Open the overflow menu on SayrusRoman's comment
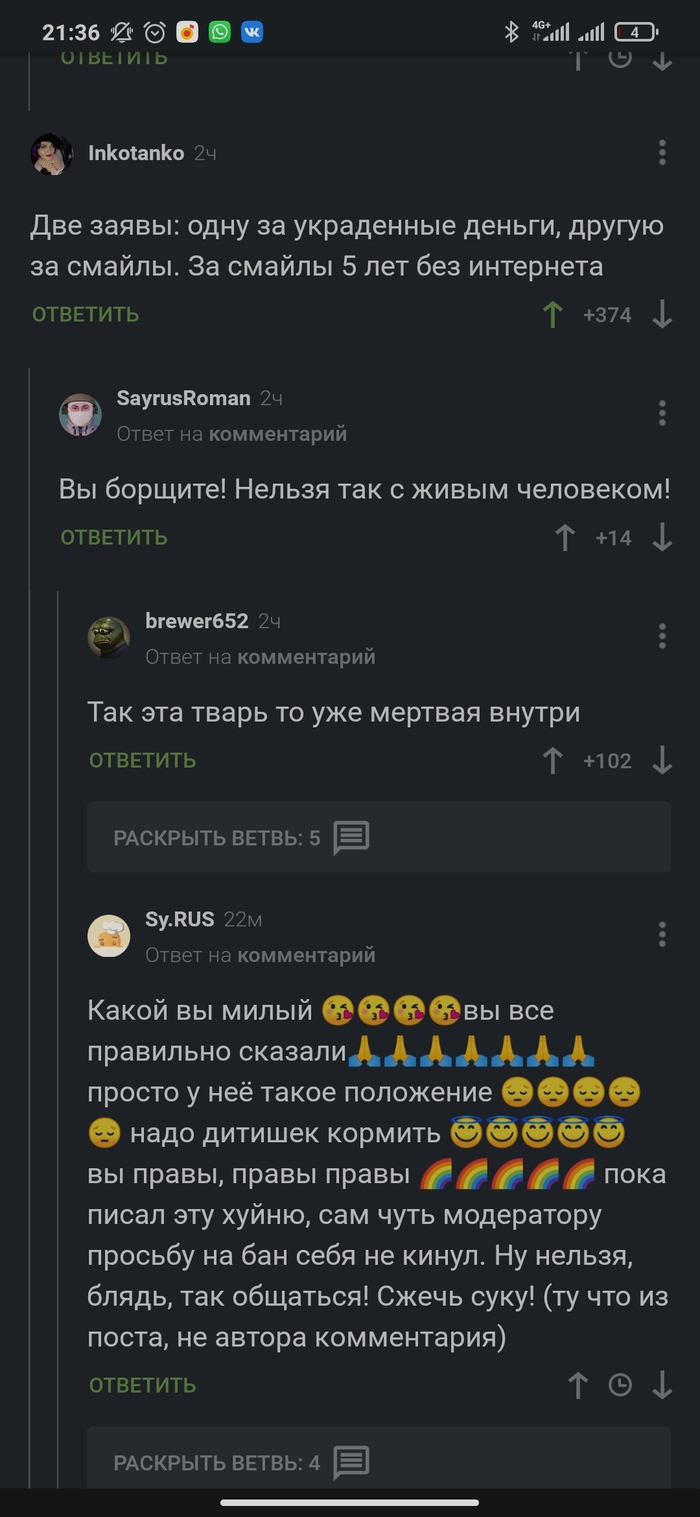This screenshot has height=1517, width=700. coord(662,413)
